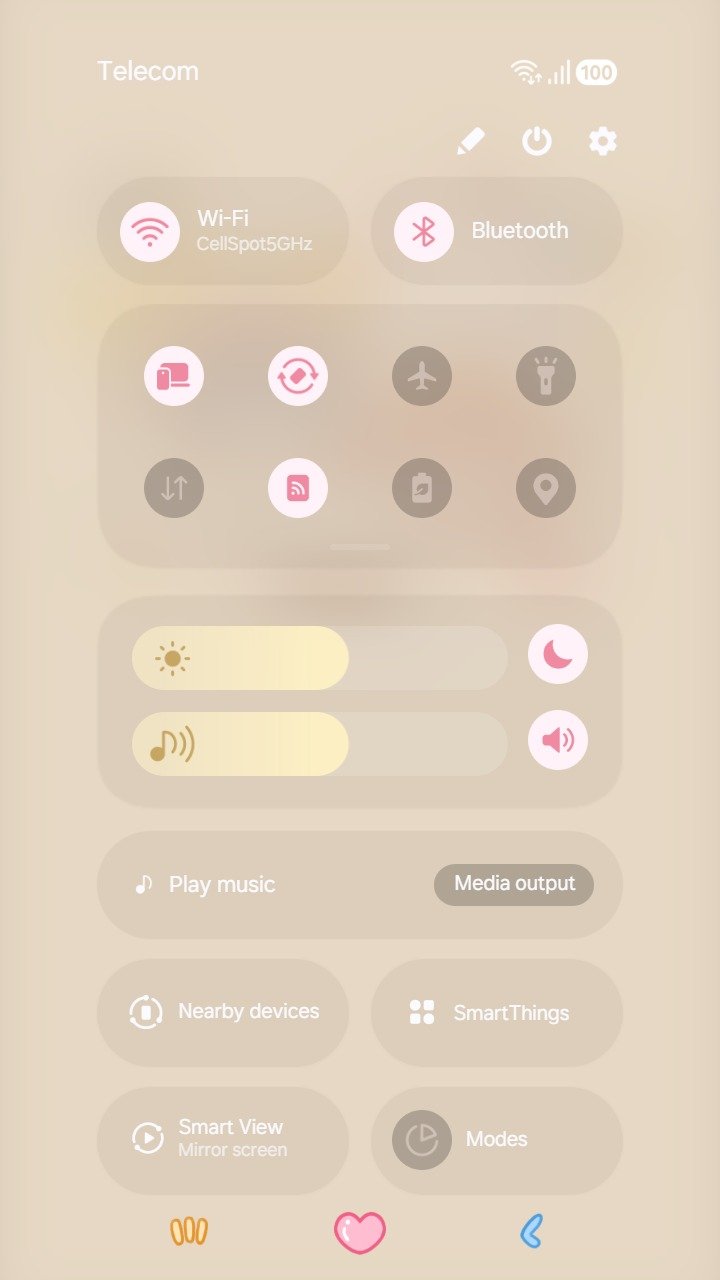720x1280 pixels.
Task: Open the settings gear
Action: (x=602, y=141)
